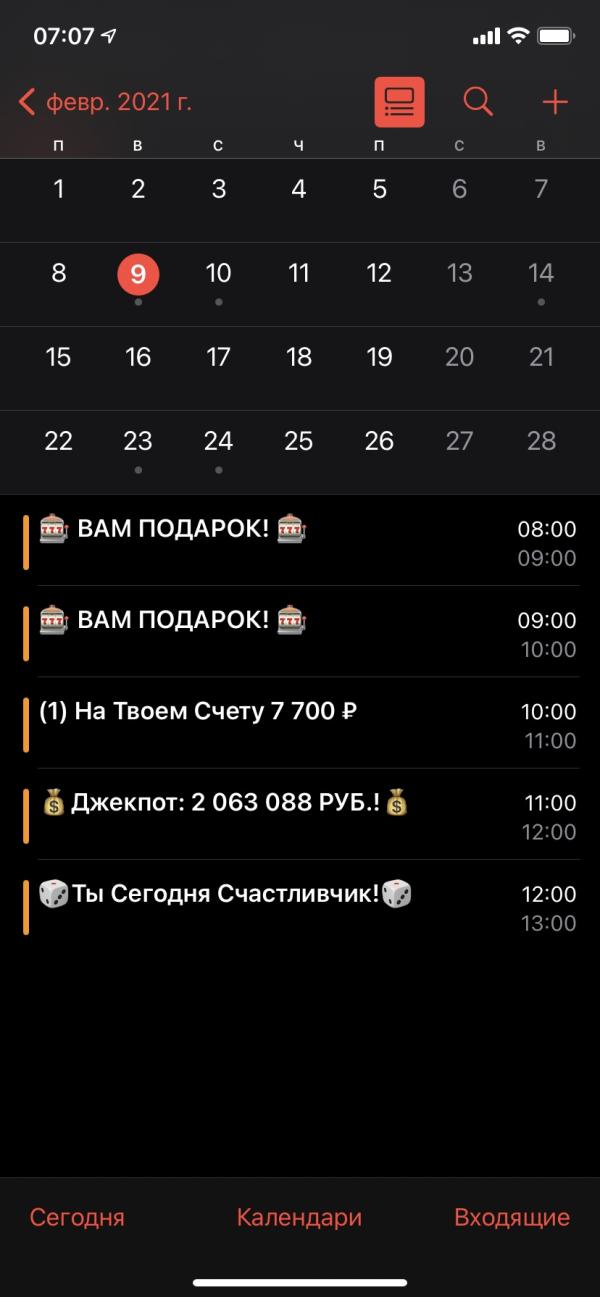Screen dimensions: 600x1297
Task: Toggle the event list view icon
Action: (400, 102)
